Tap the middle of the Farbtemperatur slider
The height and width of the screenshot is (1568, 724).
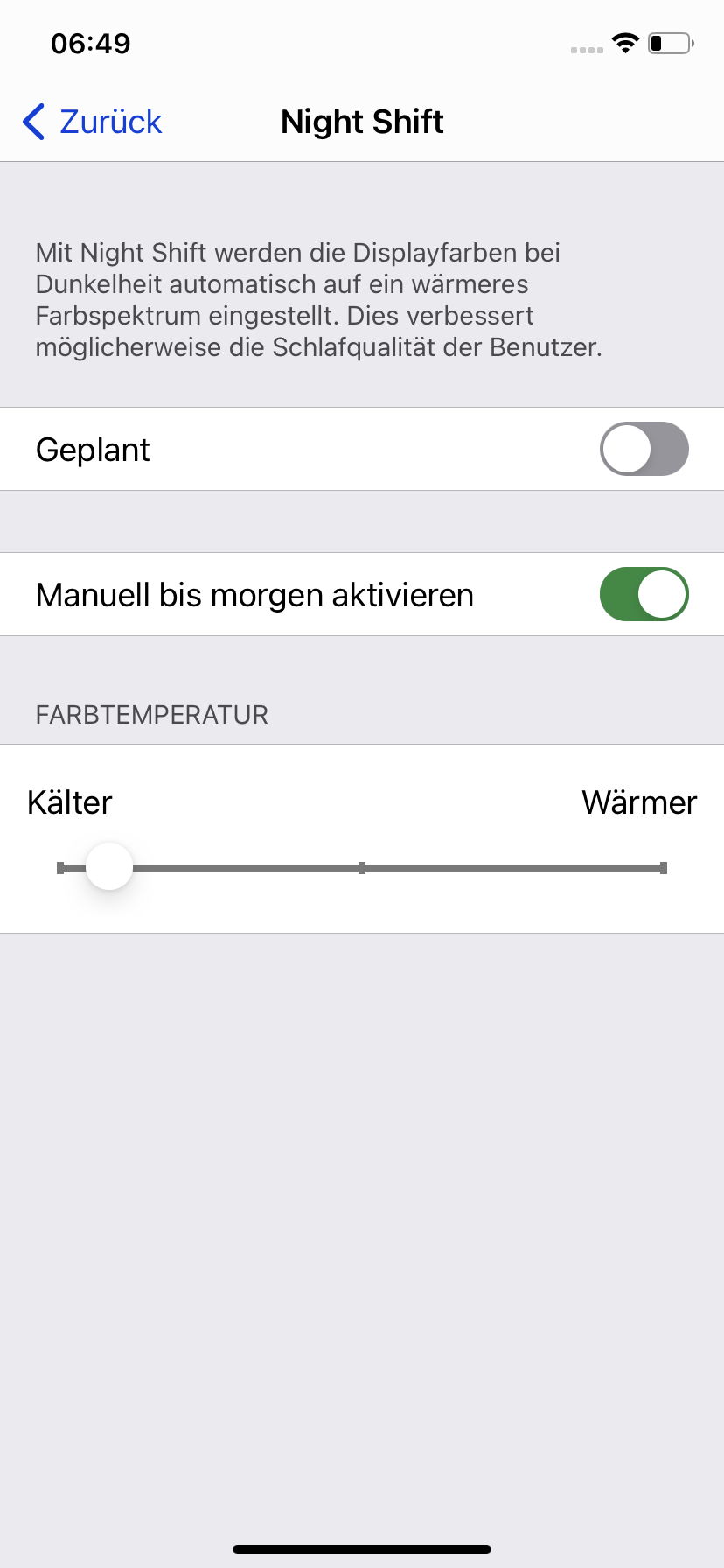click(x=362, y=868)
